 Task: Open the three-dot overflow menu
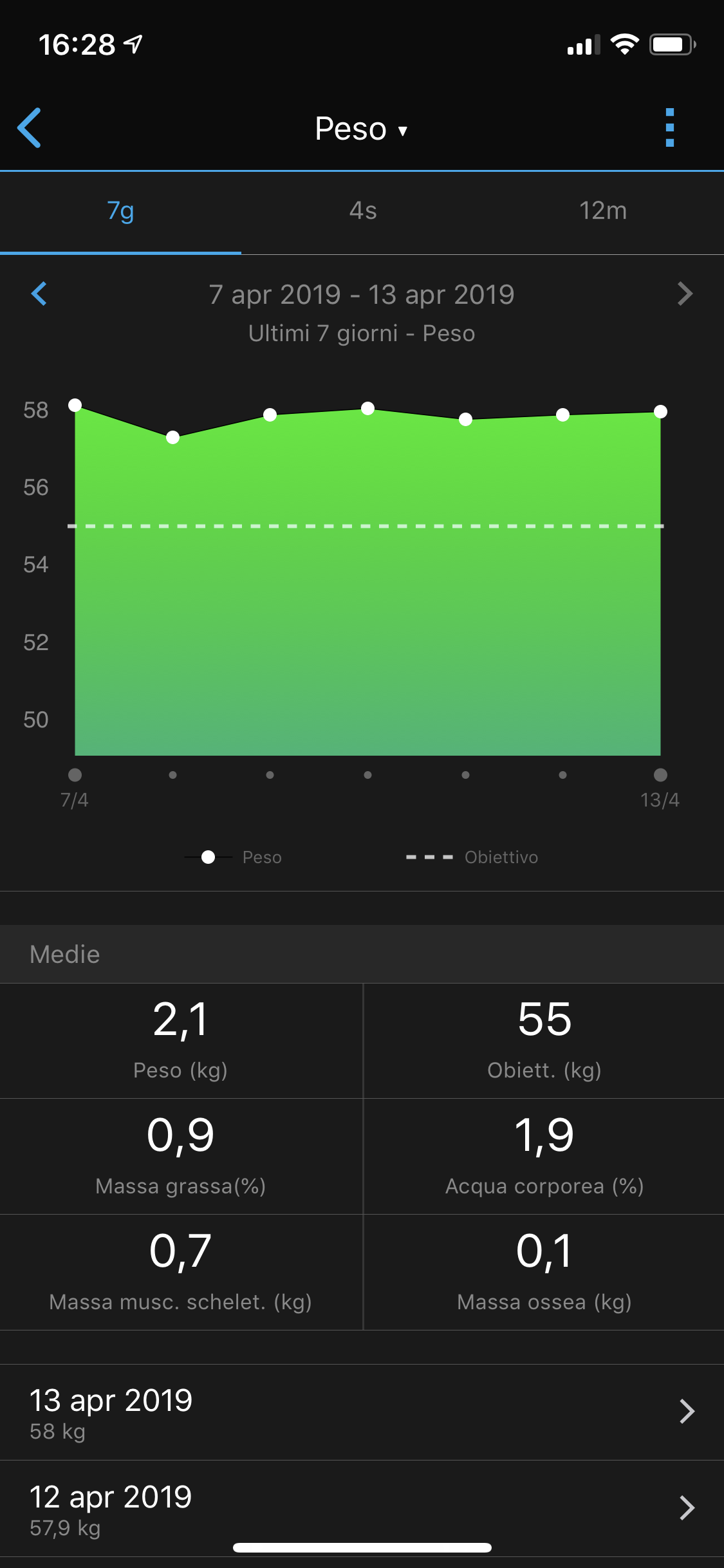coord(670,127)
